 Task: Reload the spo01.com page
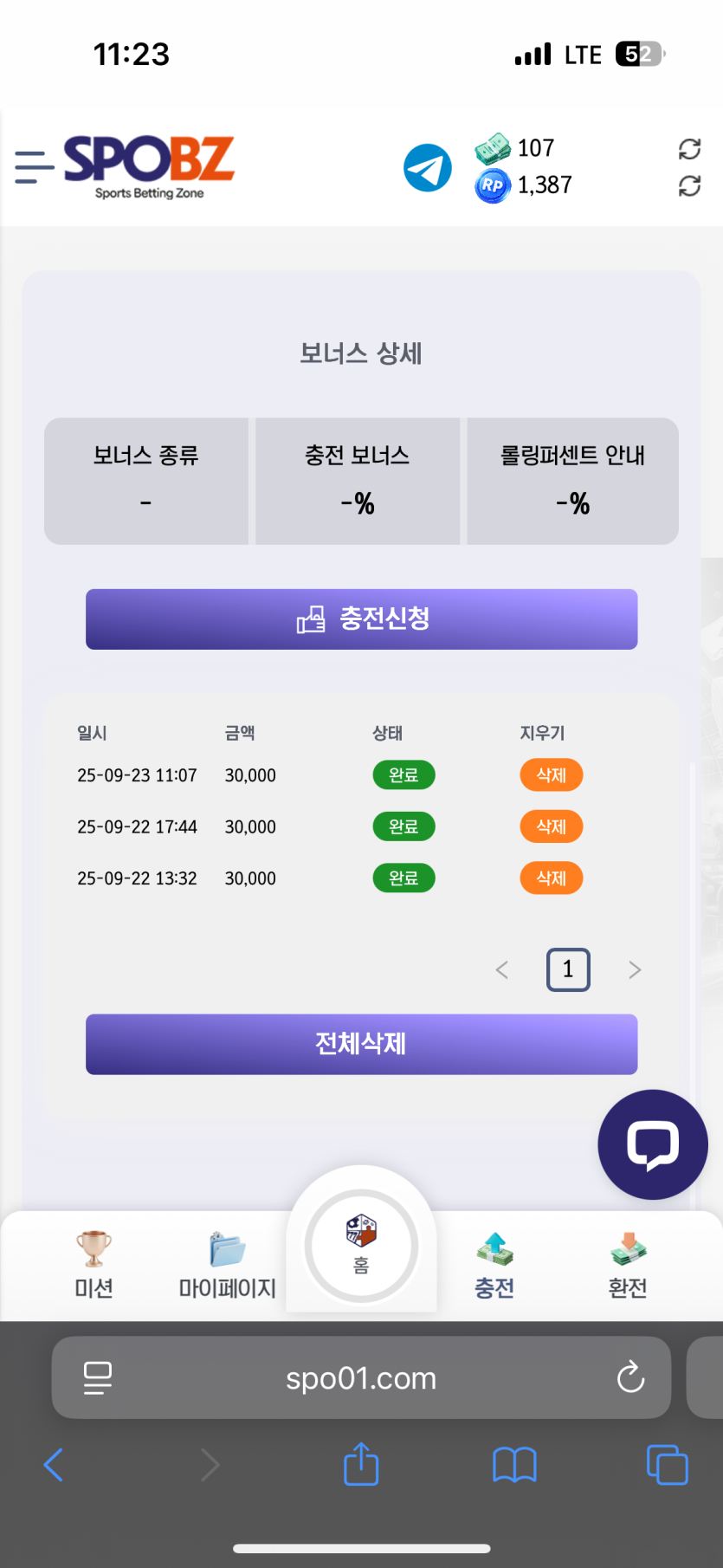point(630,1377)
